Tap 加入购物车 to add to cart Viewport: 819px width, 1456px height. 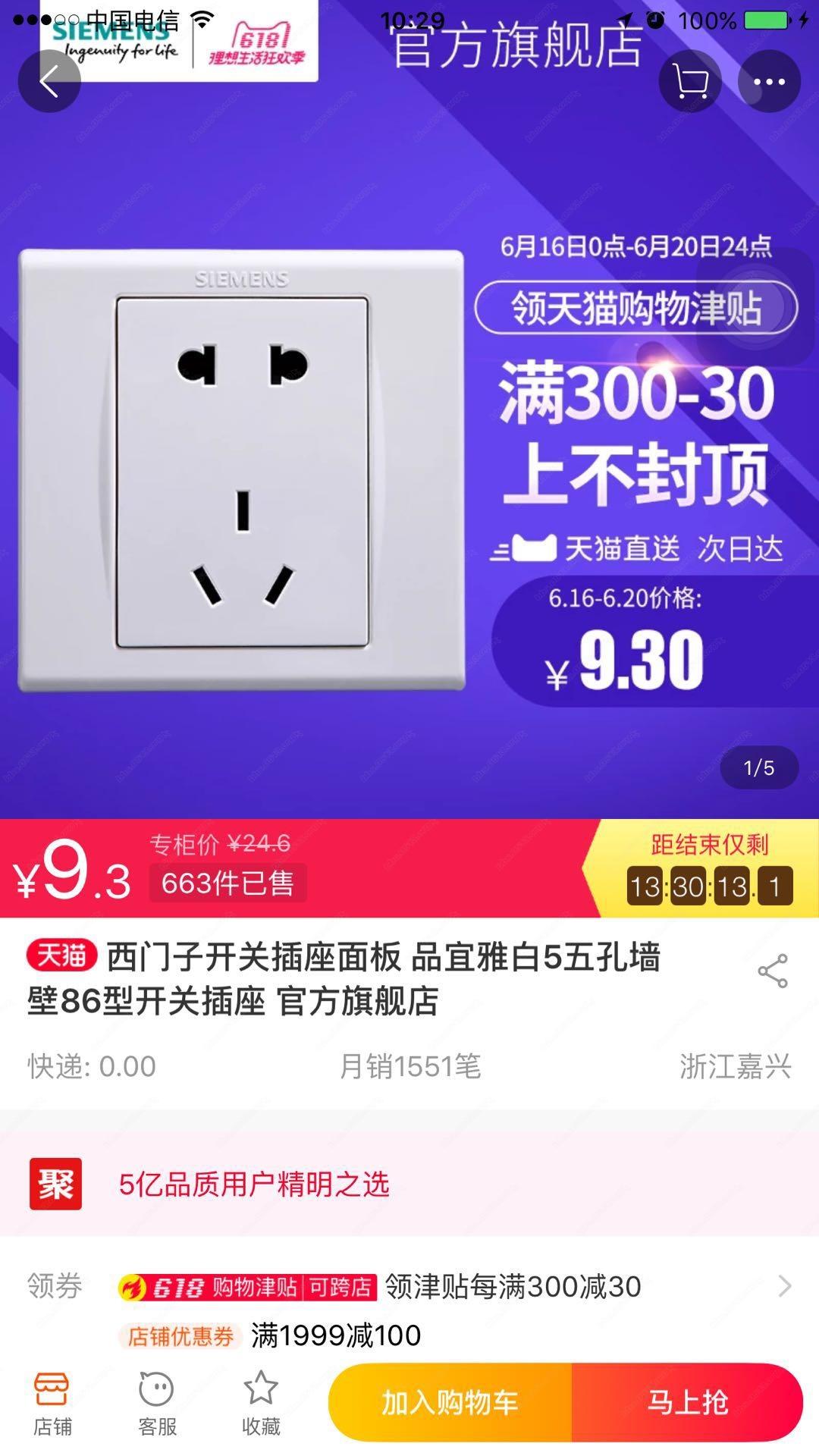click(450, 1402)
